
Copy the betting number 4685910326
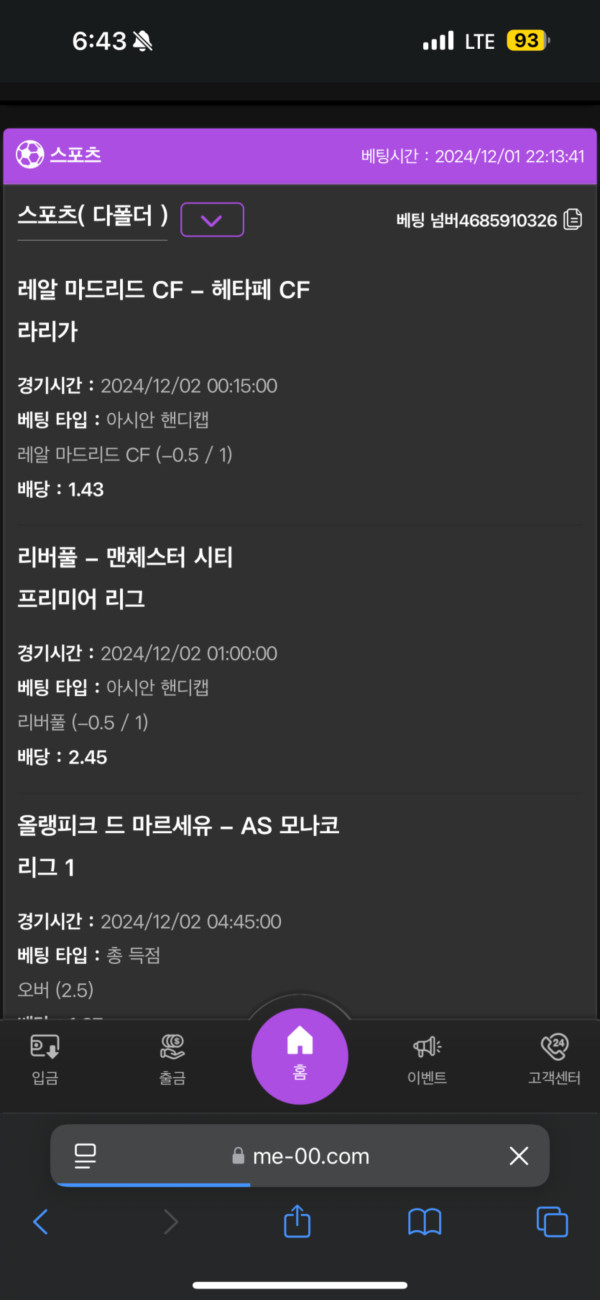[573, 220]
